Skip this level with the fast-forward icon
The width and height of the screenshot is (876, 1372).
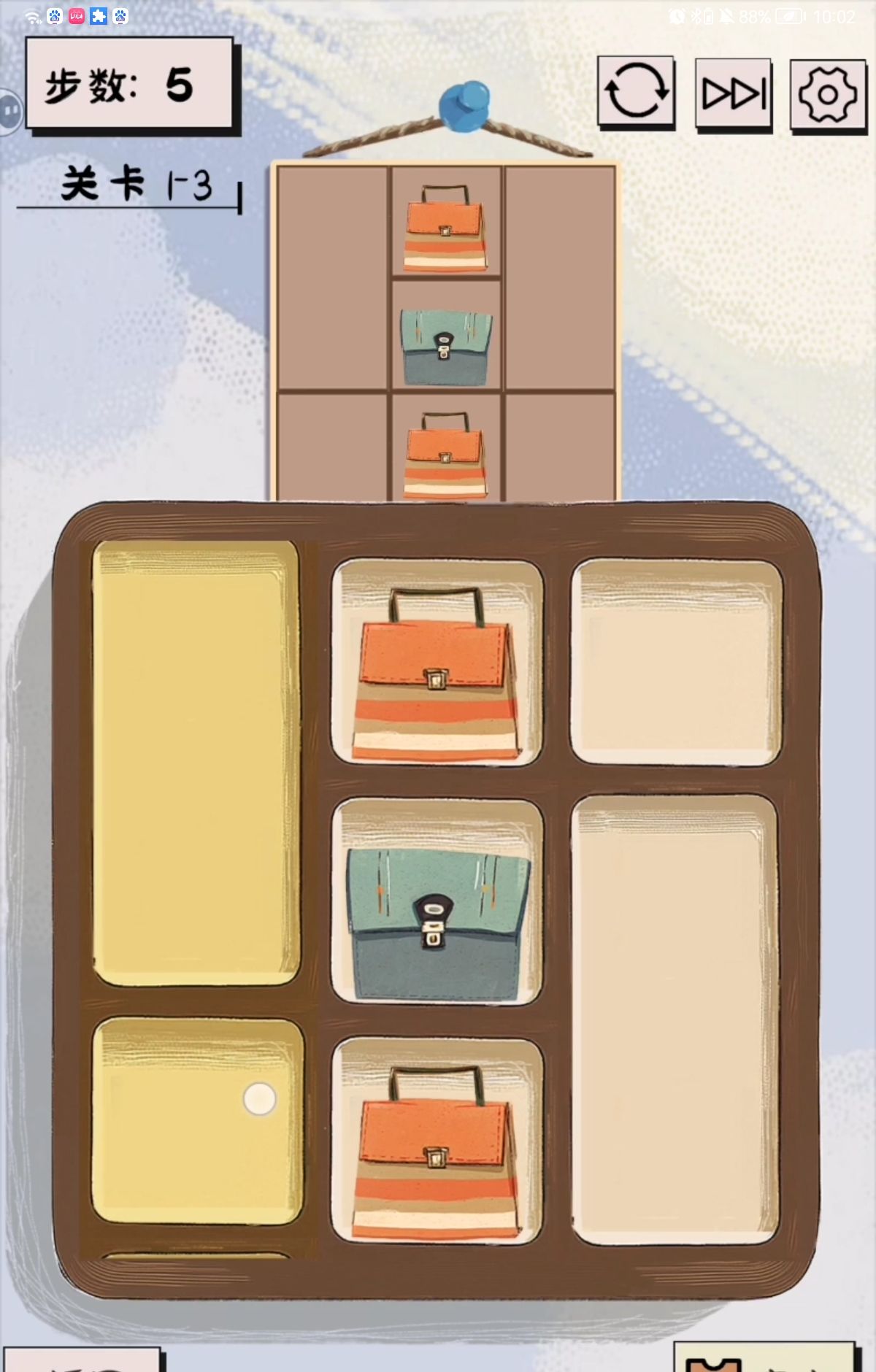tap(733, 93)
